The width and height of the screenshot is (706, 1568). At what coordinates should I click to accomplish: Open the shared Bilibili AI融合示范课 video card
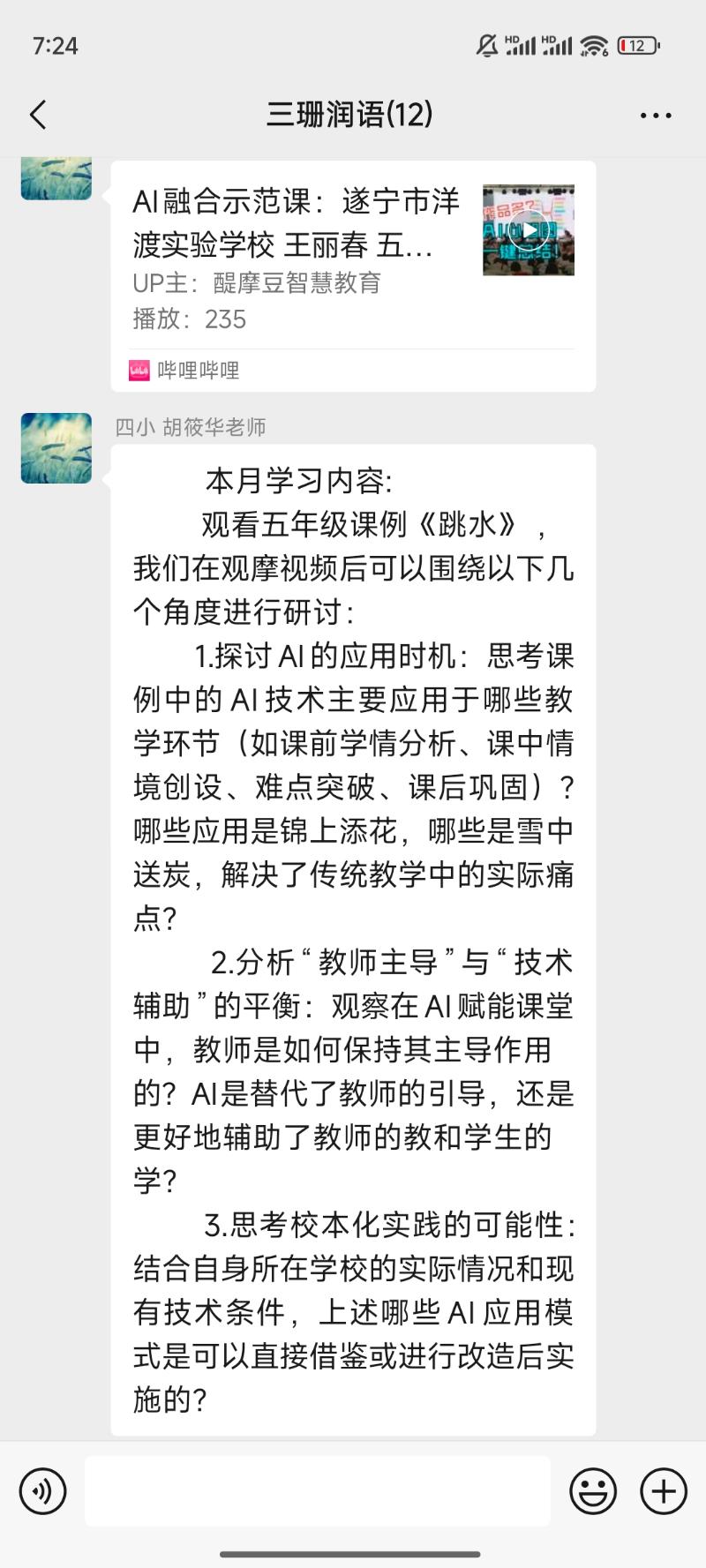click(x=353, y=265)
